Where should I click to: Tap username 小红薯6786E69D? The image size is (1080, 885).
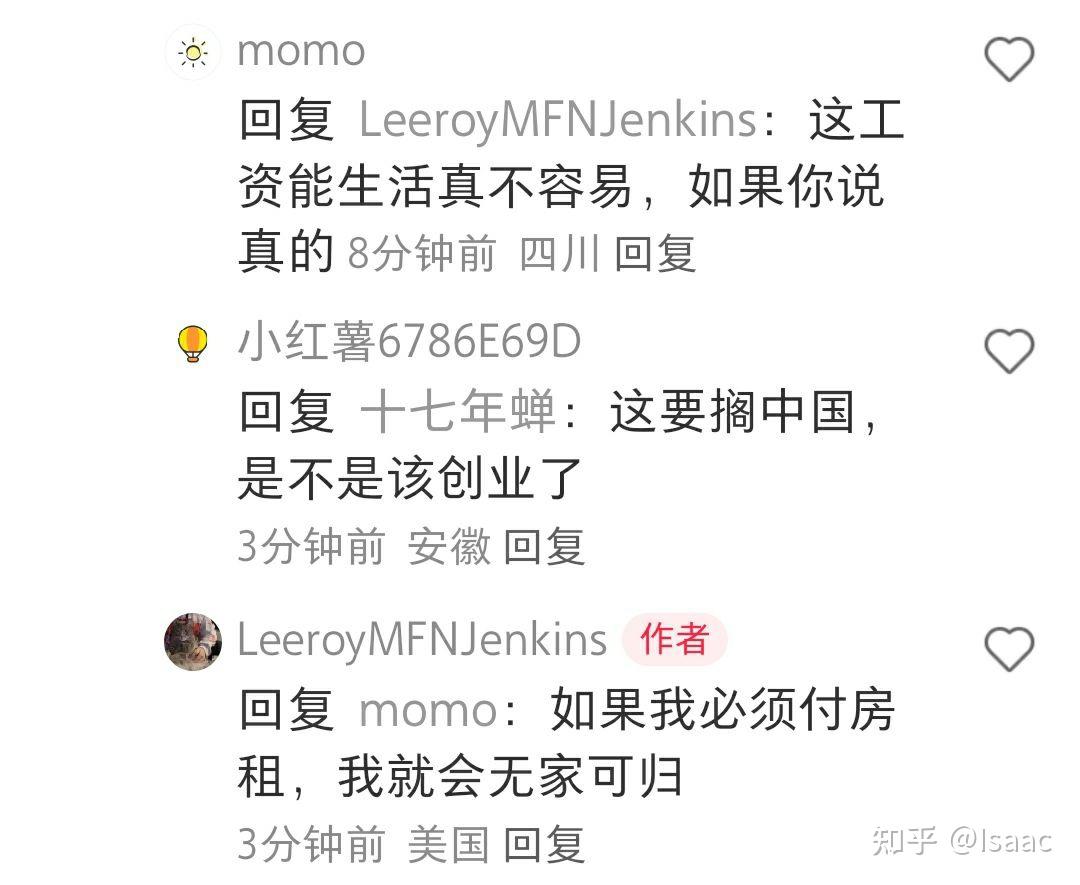[408, 343]
